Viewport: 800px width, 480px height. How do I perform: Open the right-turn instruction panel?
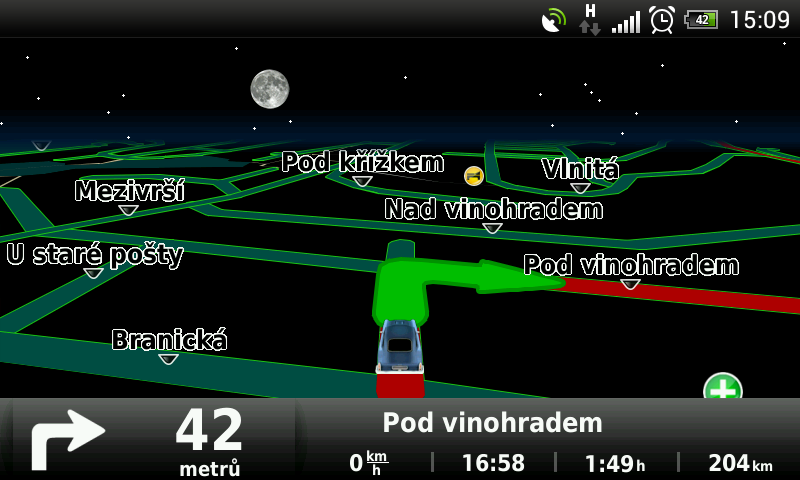click(150, 438)
